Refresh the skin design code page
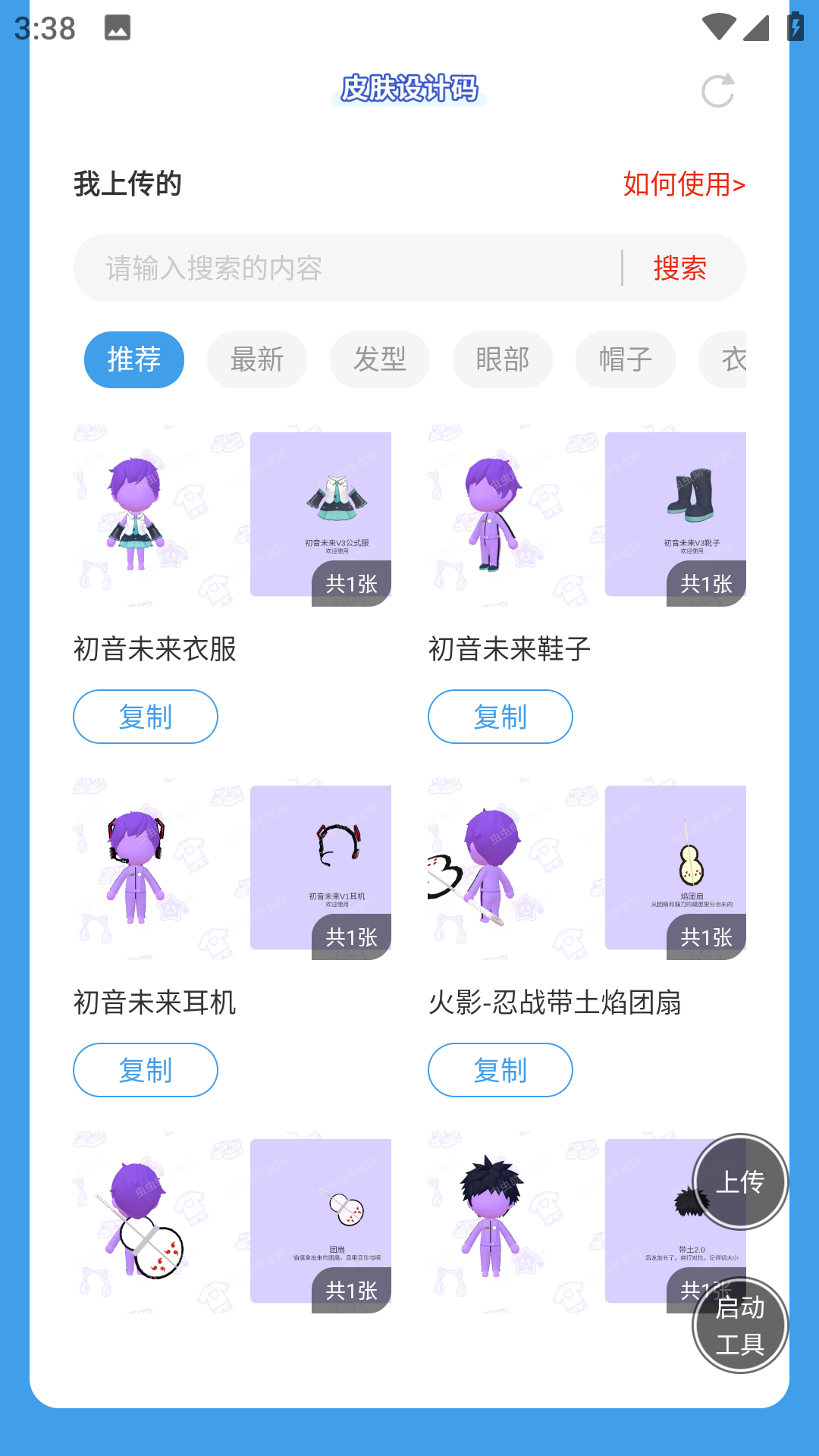 coord(717,91)
